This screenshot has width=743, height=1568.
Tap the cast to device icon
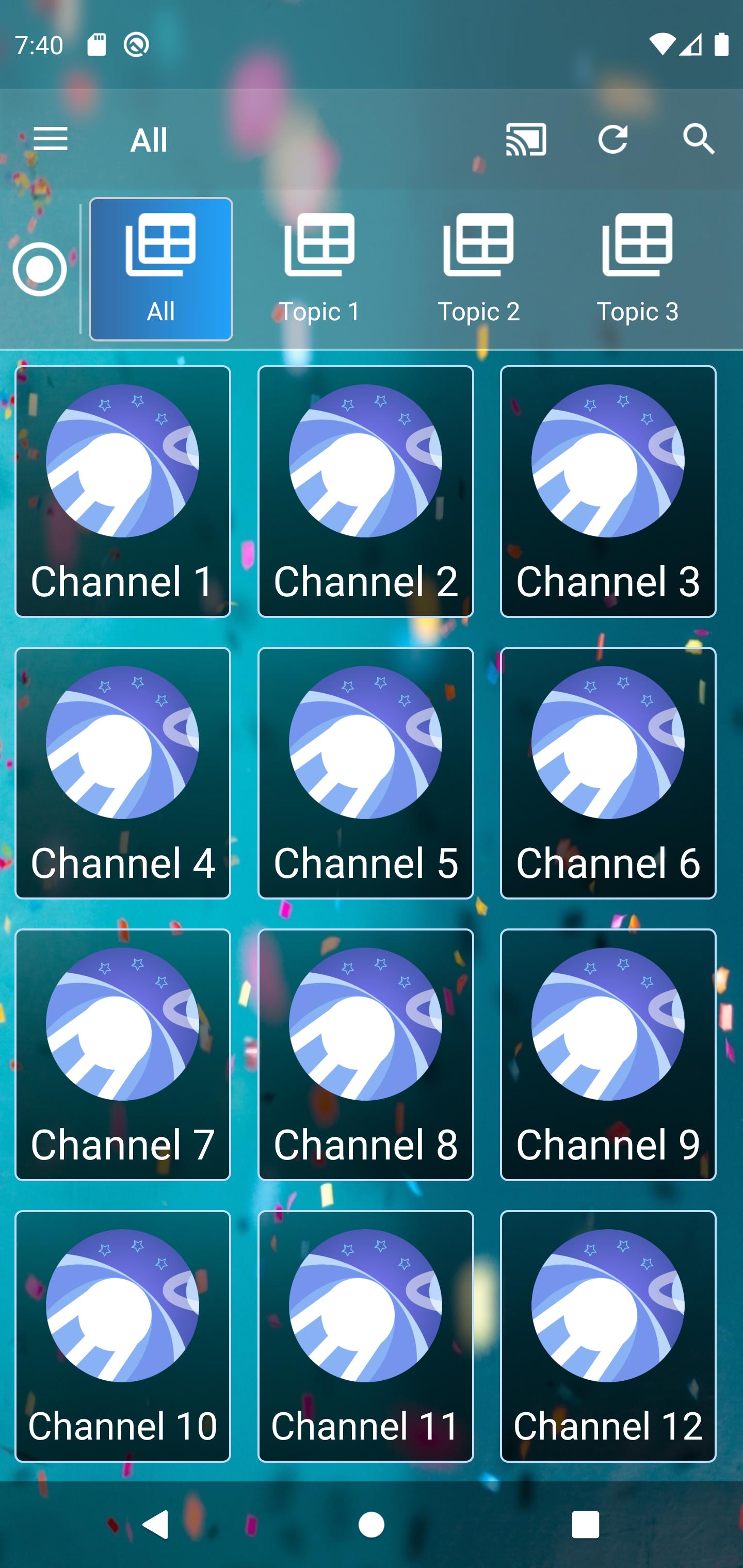pyautogui.click(x=526, y=139)
